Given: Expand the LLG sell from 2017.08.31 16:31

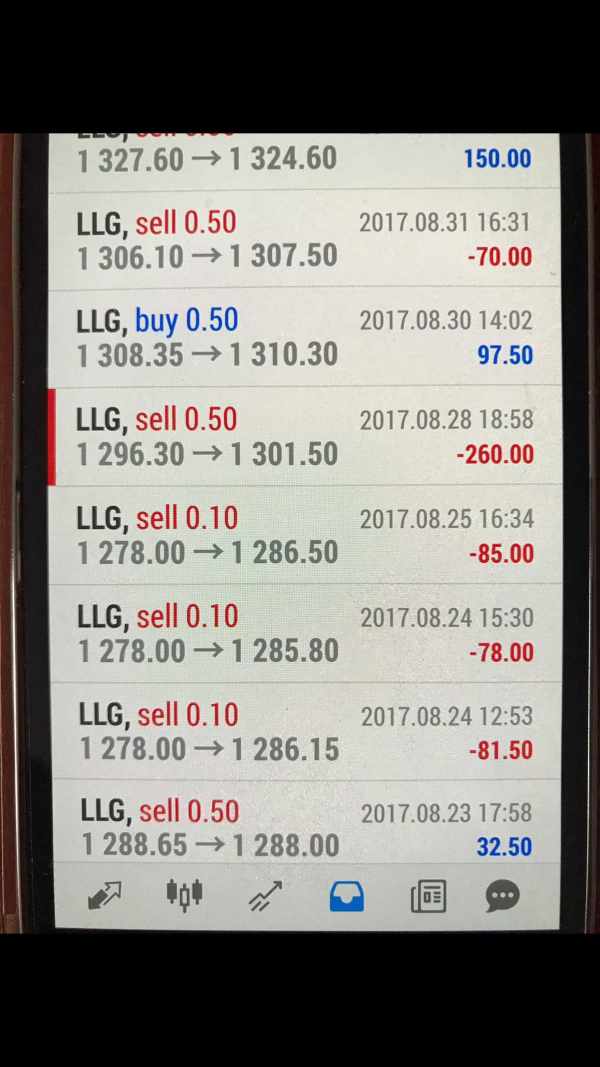Looking at the screenshot, I should point(305,240).
